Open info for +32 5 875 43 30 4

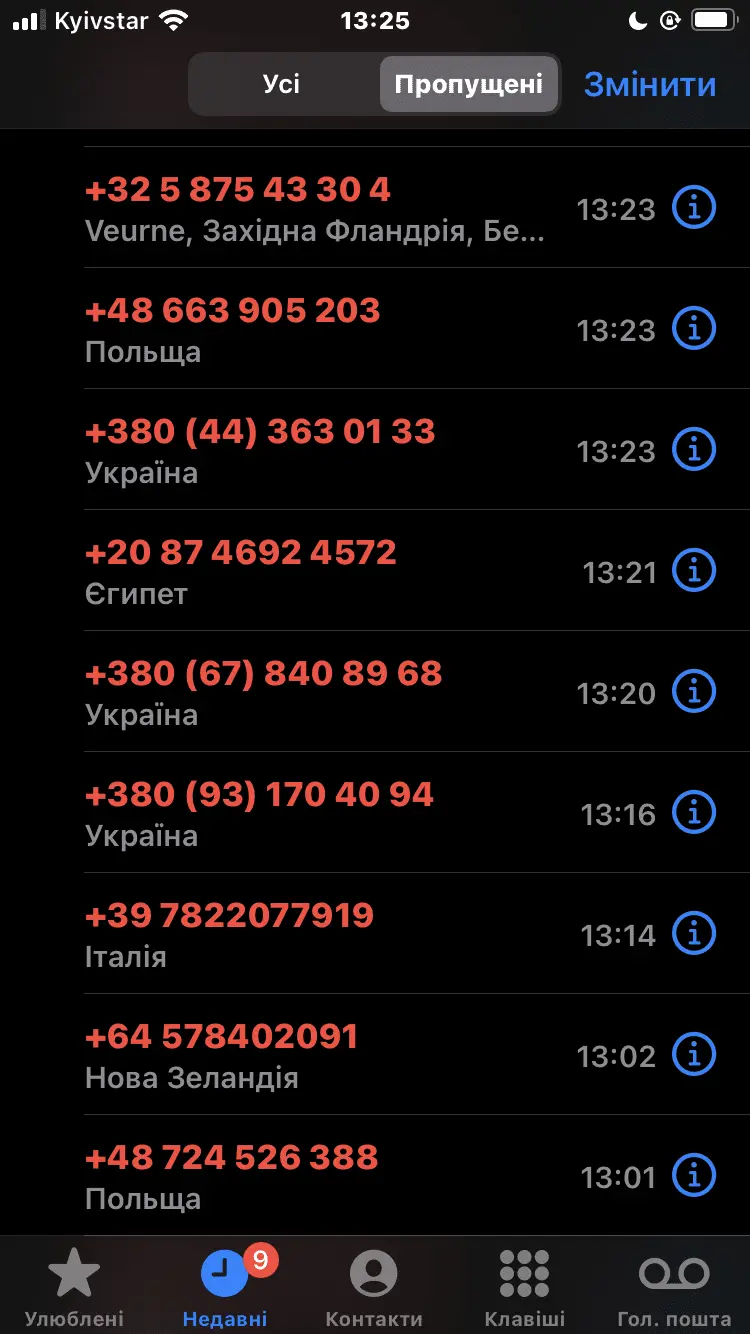(x=693, y=208)
